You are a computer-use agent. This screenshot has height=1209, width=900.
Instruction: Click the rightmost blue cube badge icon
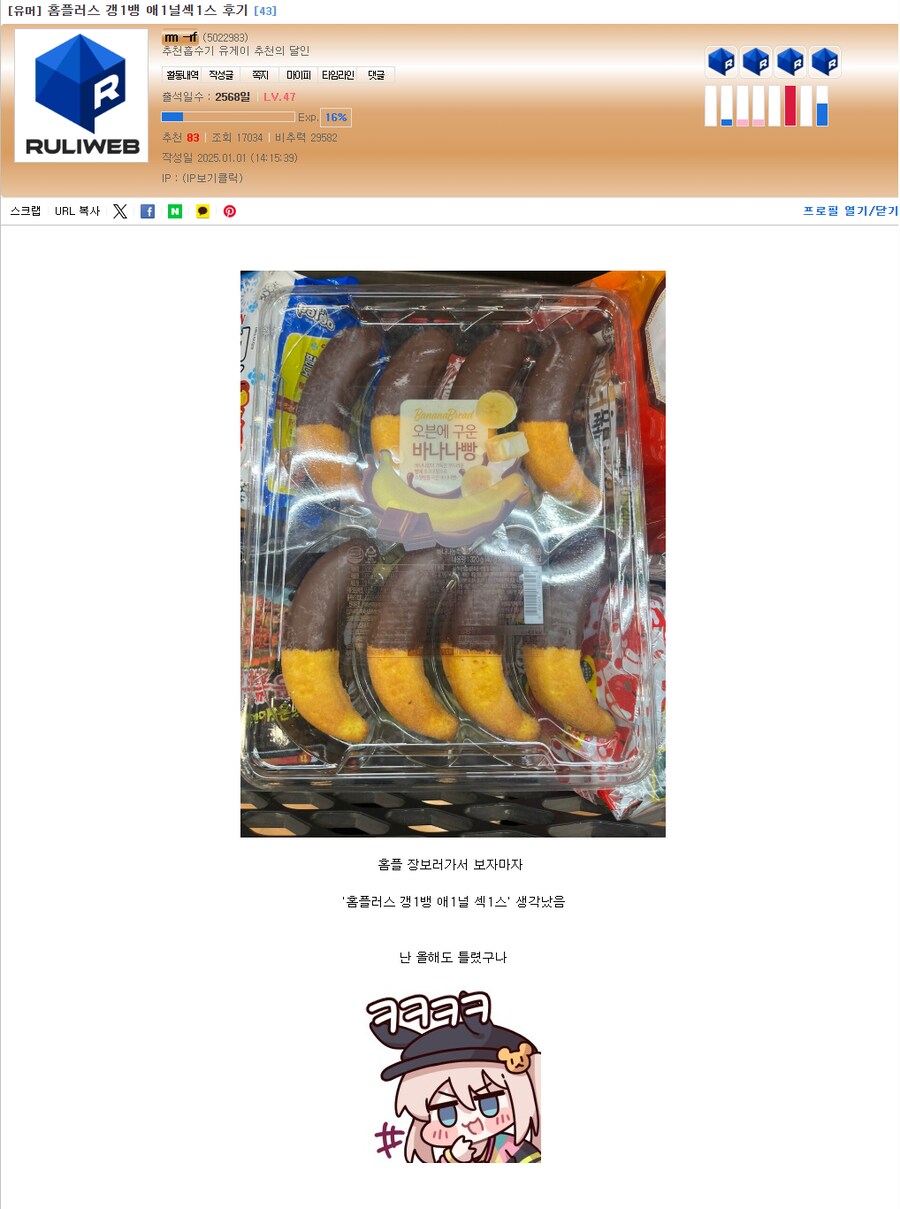pyautogui.click(x=824, y=61)
